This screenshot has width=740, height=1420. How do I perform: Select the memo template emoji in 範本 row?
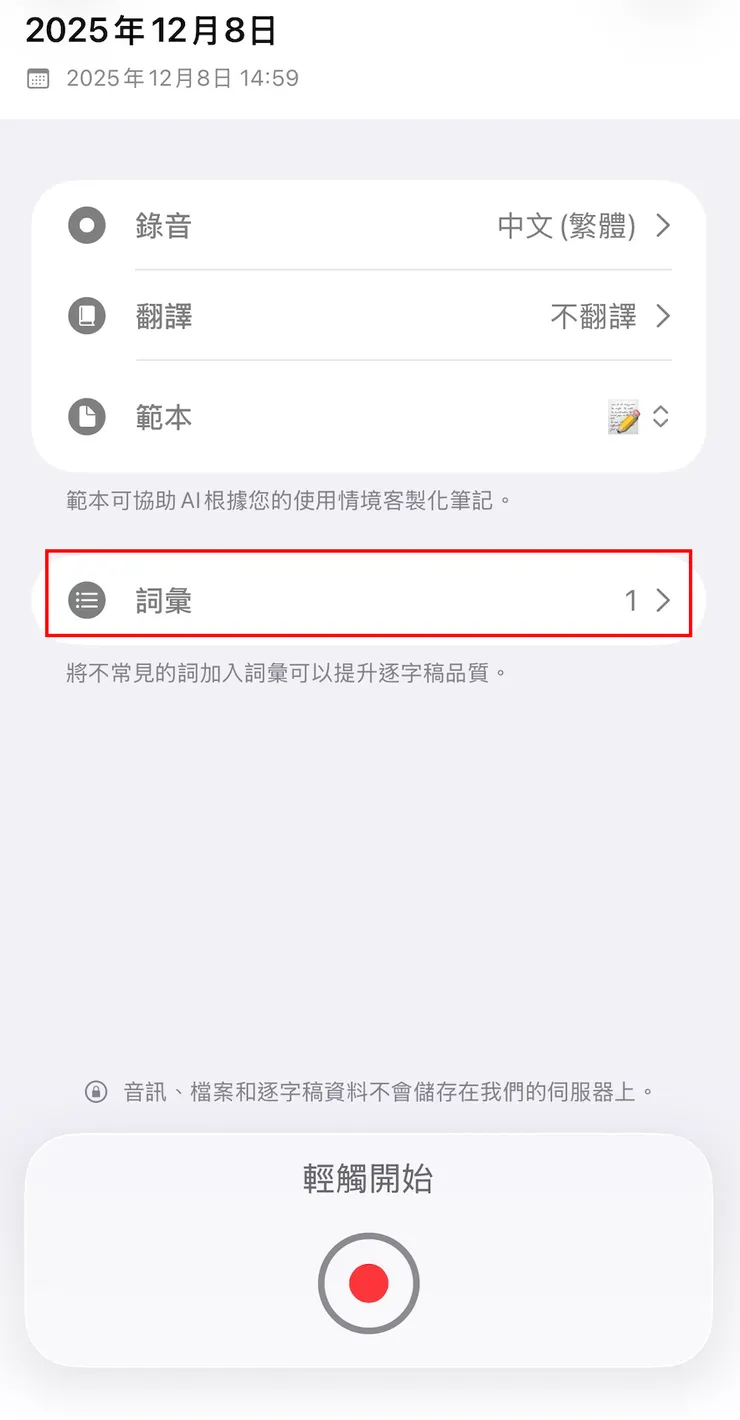tap(622, 417)
